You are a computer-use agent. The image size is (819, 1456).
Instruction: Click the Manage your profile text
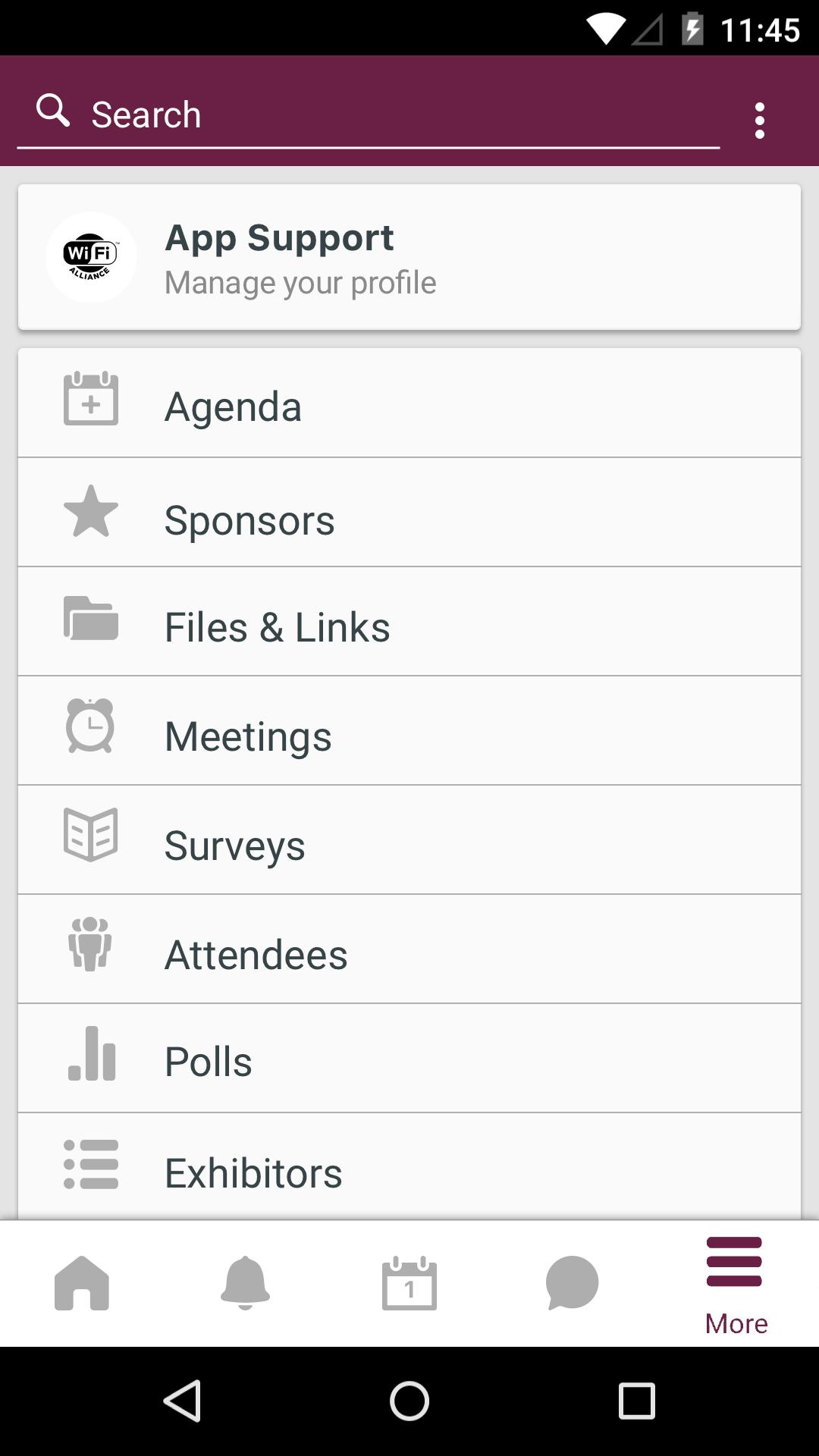point(300,282)
